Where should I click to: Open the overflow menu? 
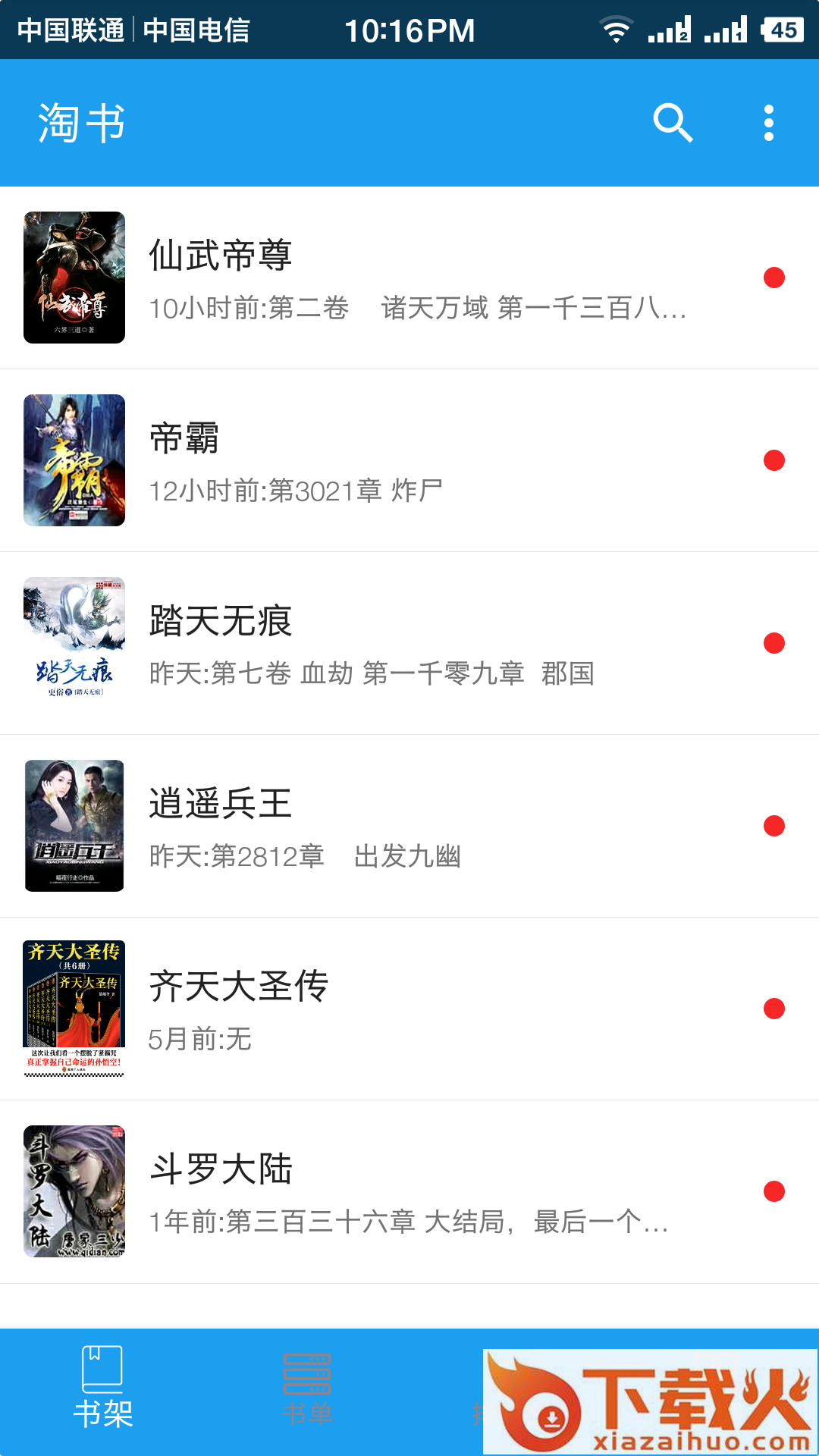pyautogui.click(x=768, y=123)
